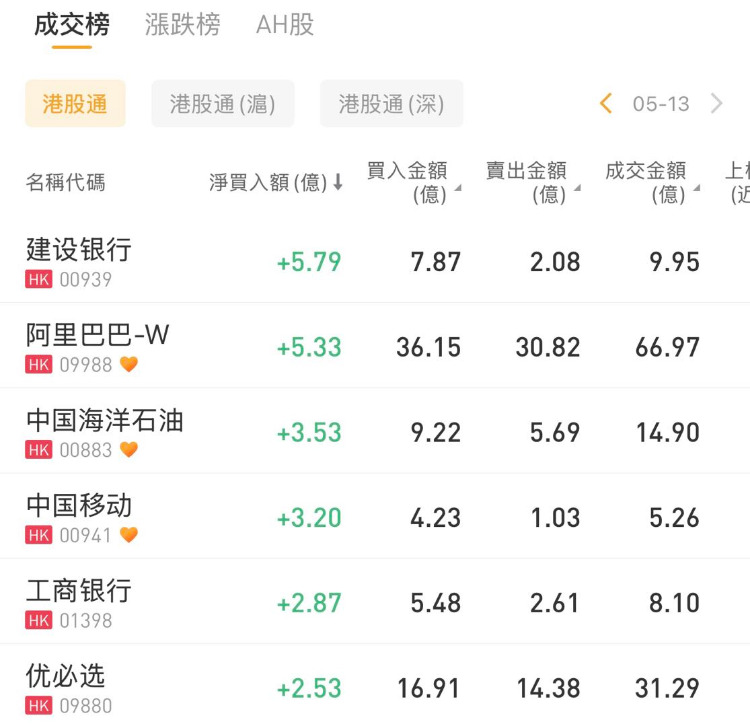This screenshot has height=726, width=750.
Task: Sort by 成交金額 column
Action: (x=650, y=183)
